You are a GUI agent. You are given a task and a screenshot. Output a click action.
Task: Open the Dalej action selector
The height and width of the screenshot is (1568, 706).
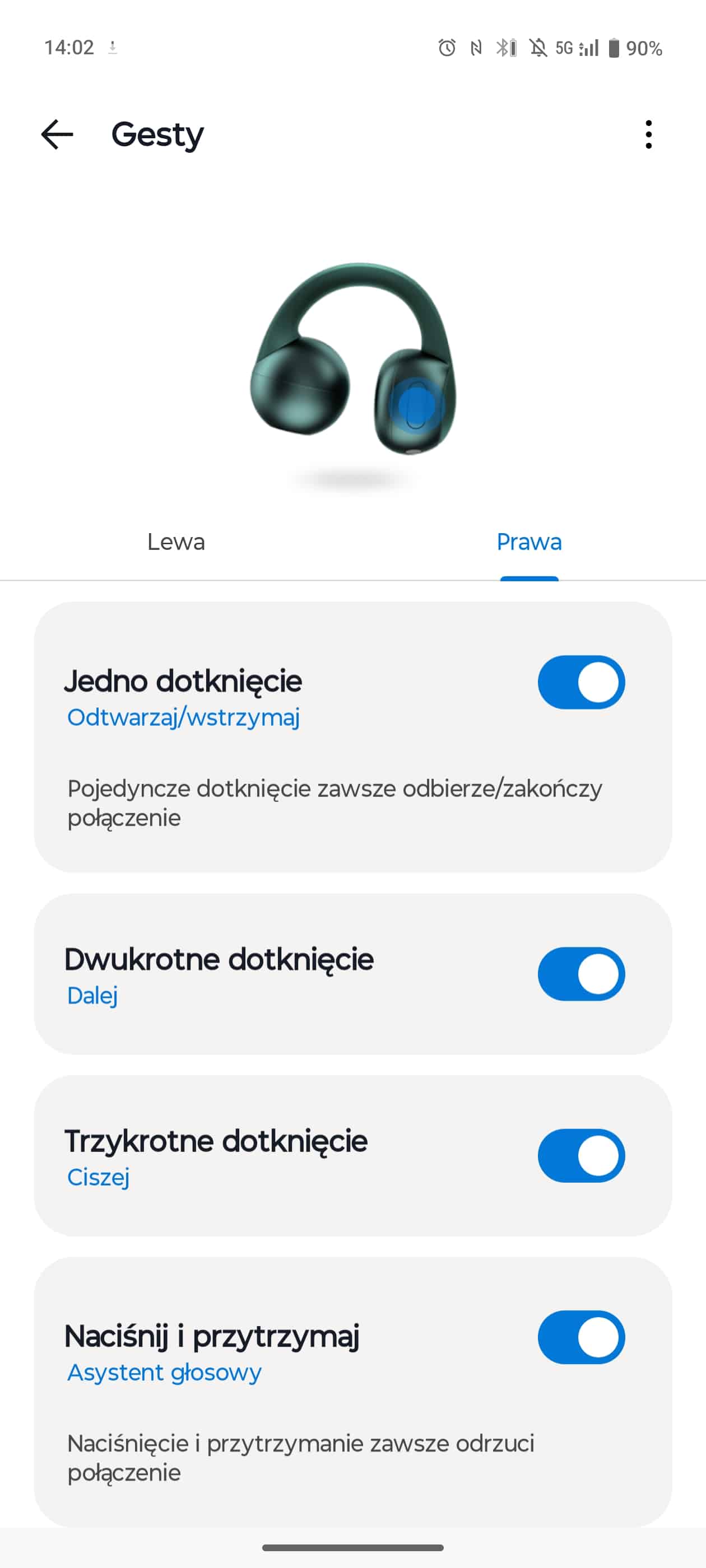point(92,996)
